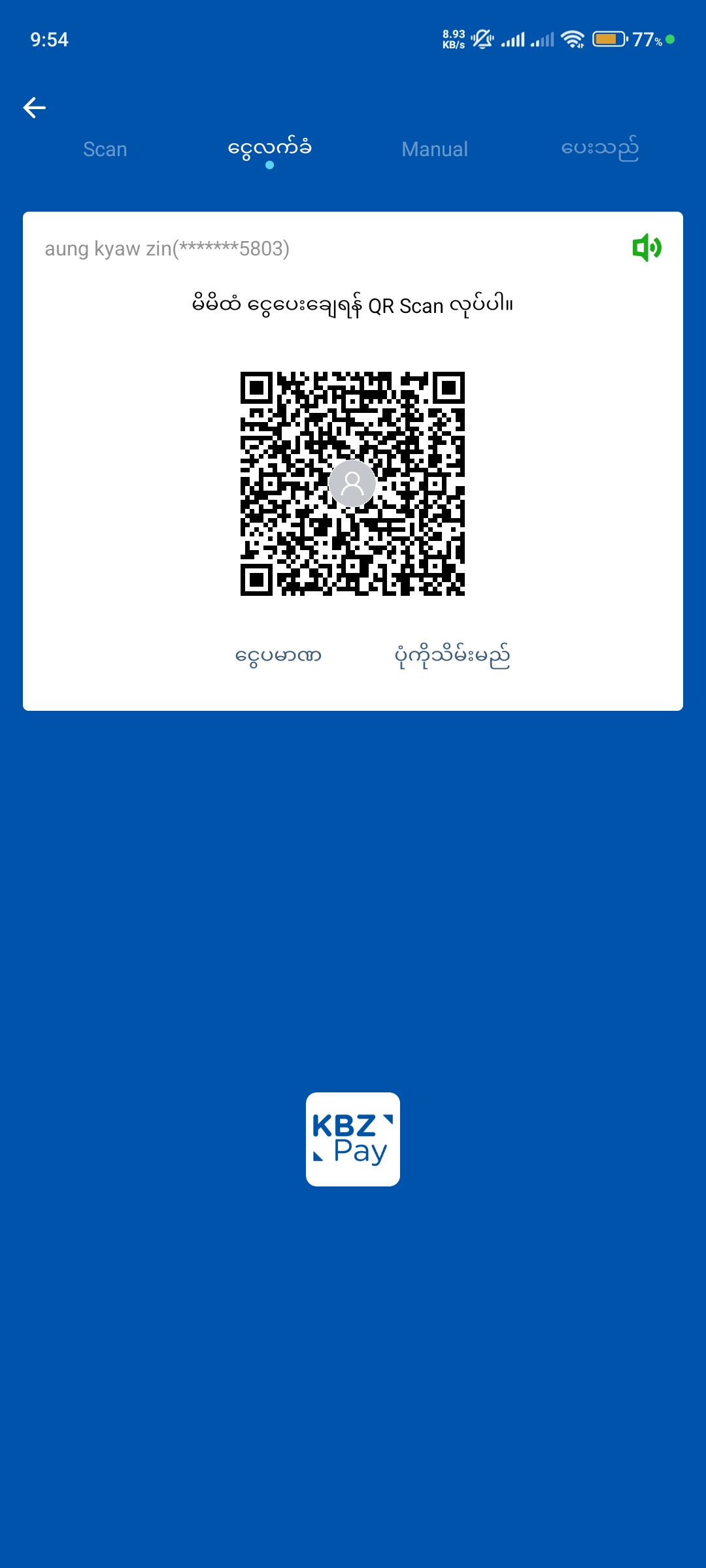Select the ငွေလက်ခံ tab
706x1568 pixels.
pos(269,149)
